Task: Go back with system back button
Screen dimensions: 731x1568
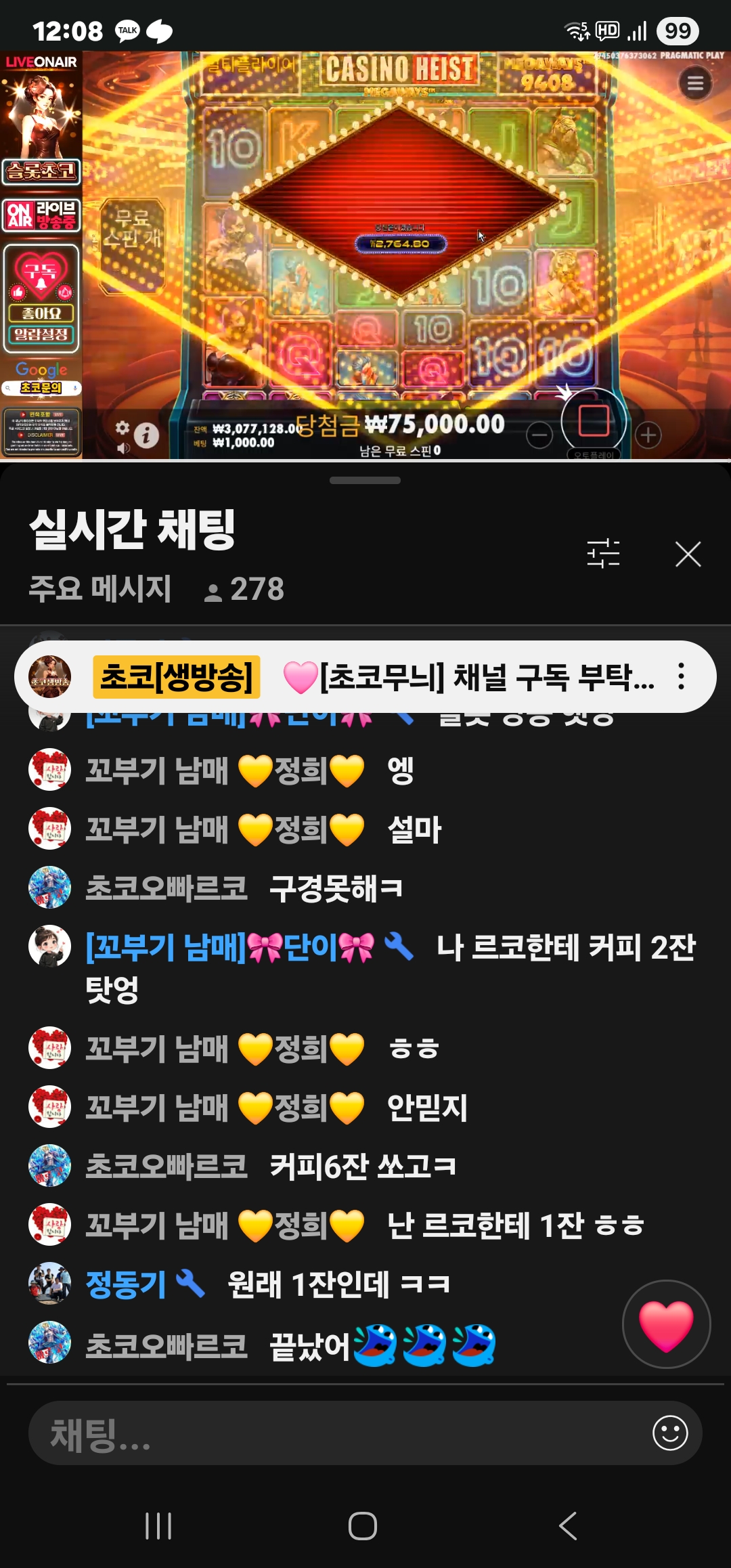Action: point(569,1526)
